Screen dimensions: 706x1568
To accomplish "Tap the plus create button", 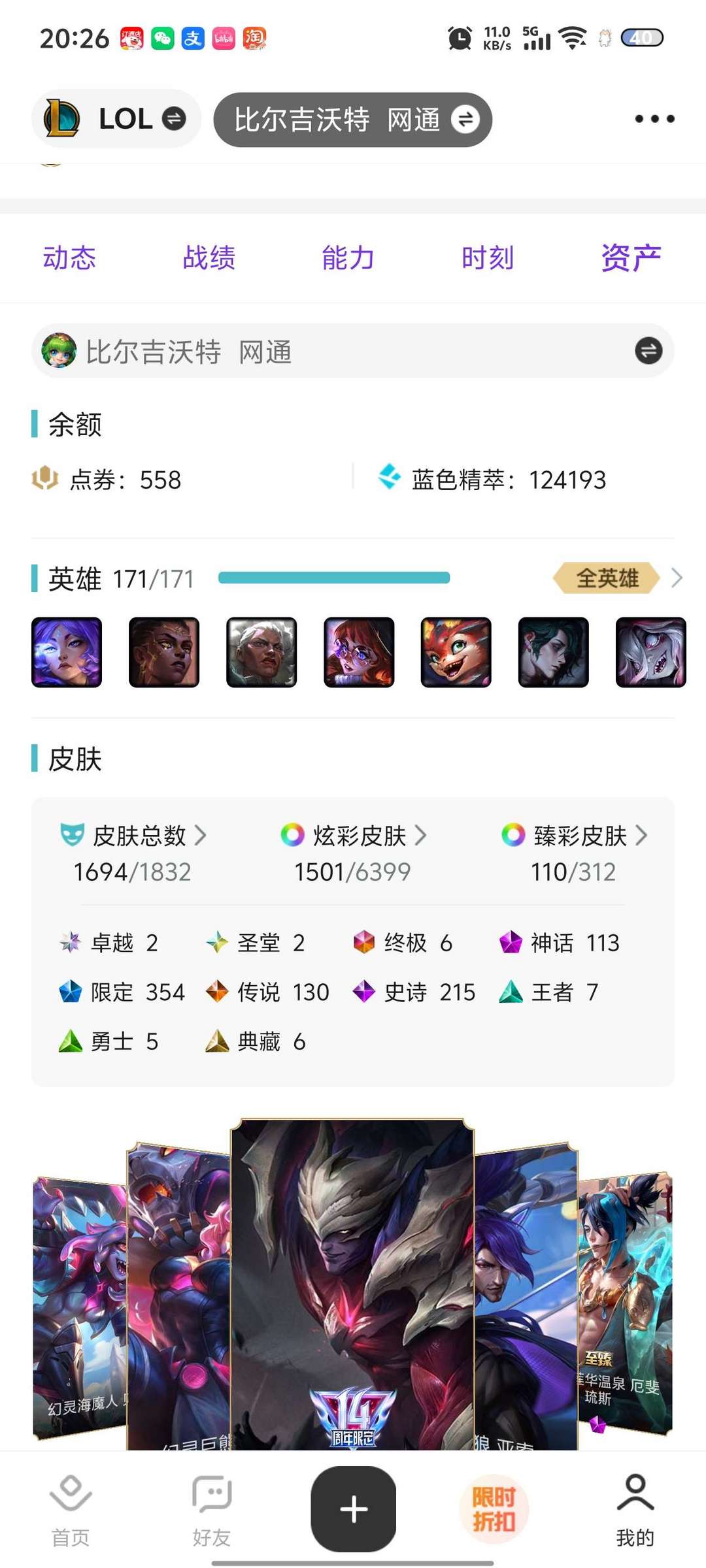I will (x=354, y=1509).
